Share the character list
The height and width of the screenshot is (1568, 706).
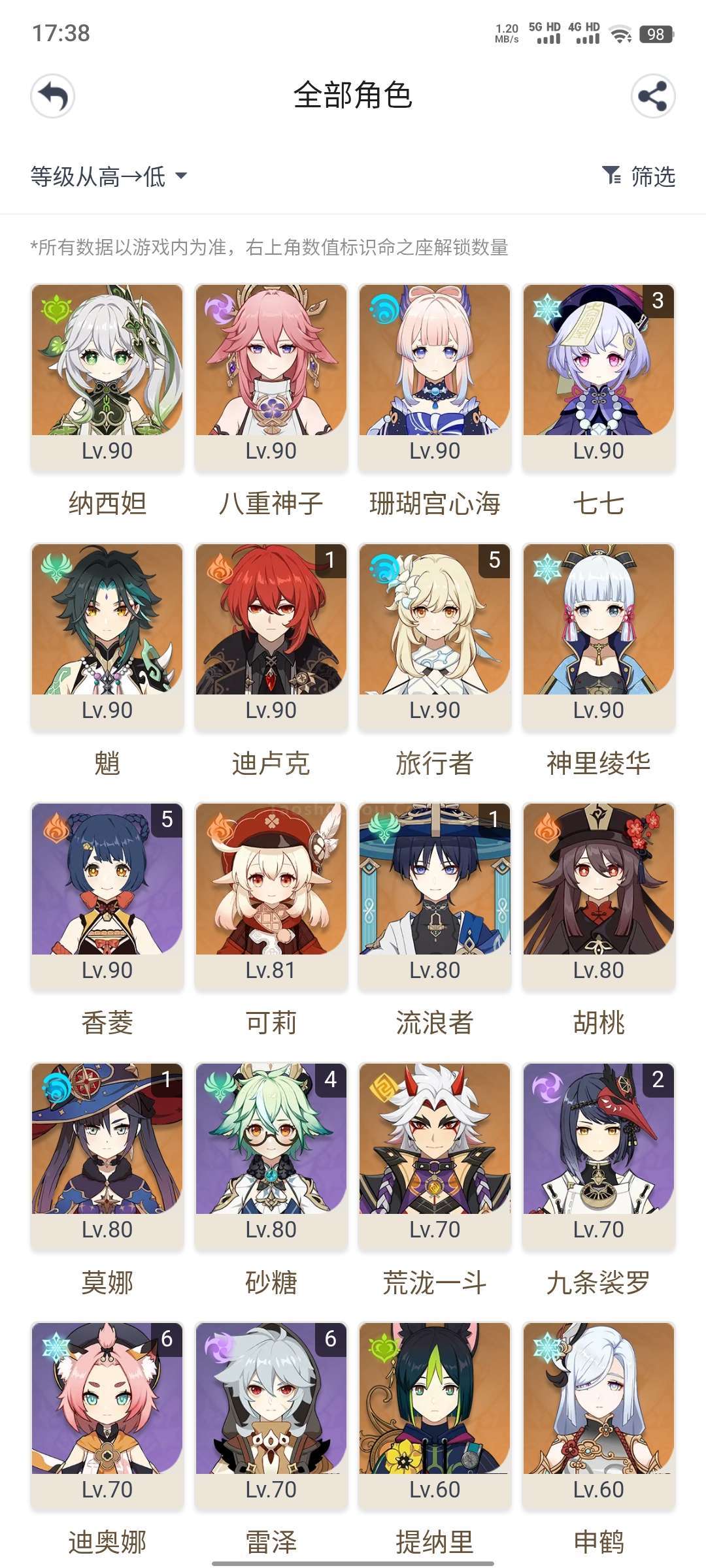pyautogui.click(x=653, y=97)
